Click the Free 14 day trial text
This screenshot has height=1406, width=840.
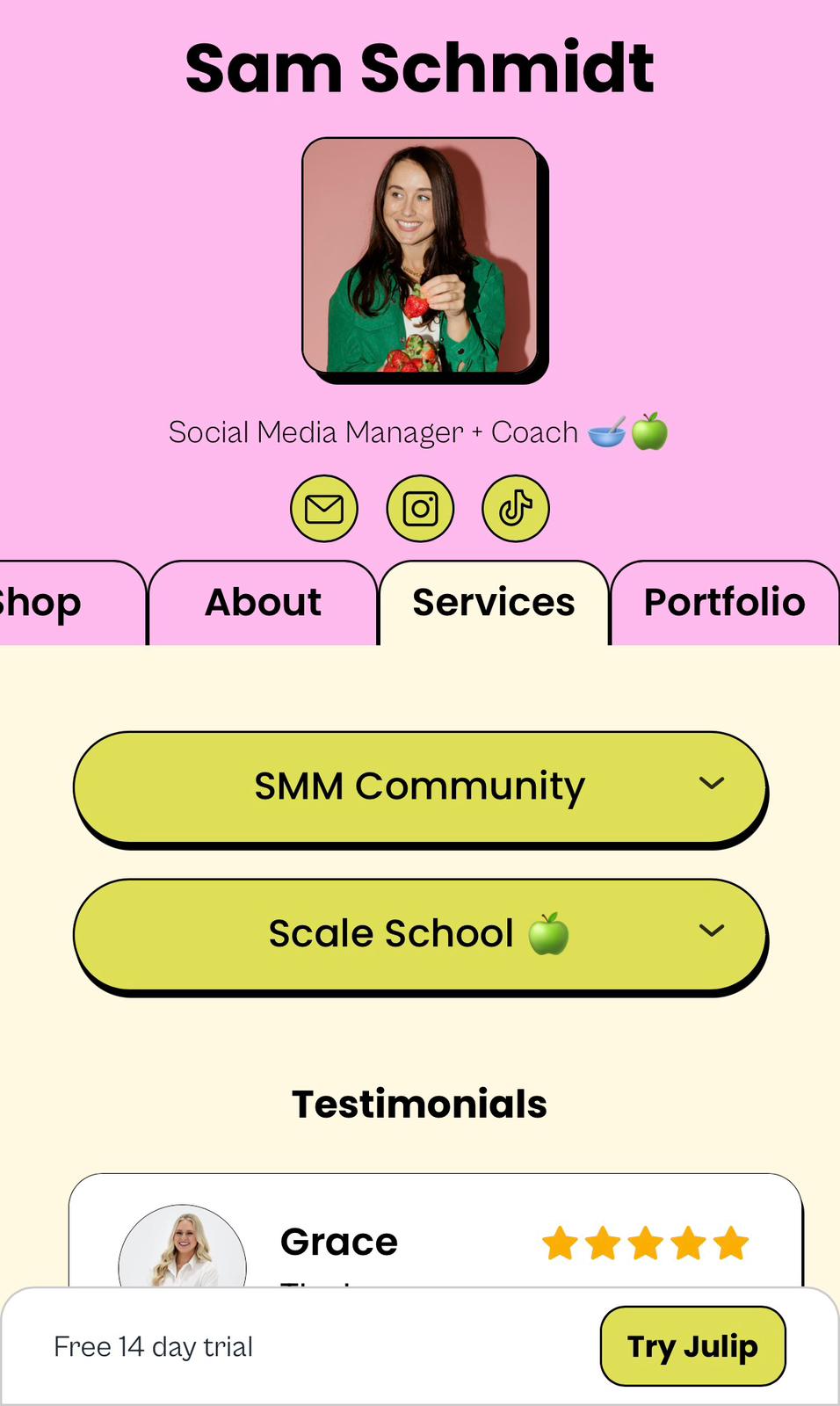(x=153, y=1345)
